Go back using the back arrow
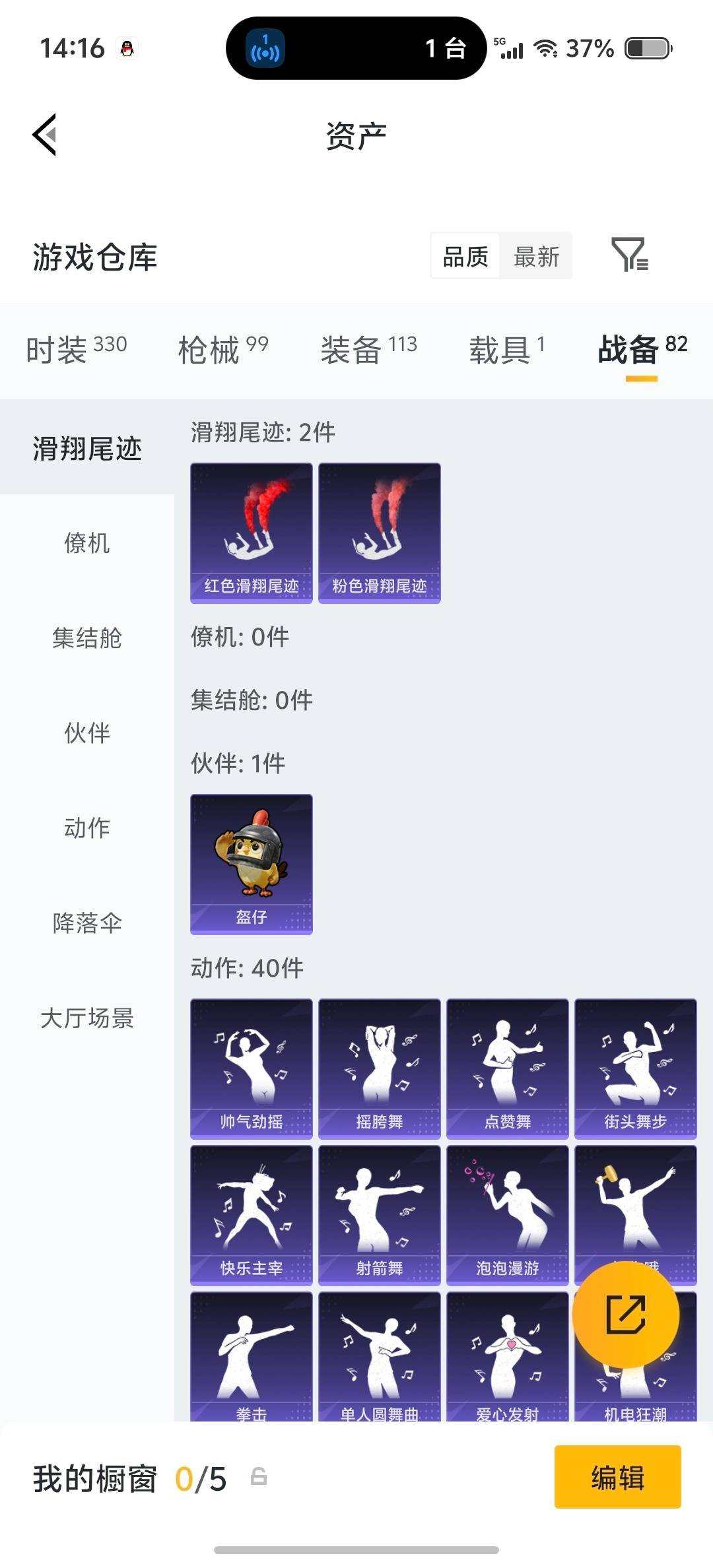This screenshot has width=713, height=1568. pyautogui.click(x=44, y=135)
